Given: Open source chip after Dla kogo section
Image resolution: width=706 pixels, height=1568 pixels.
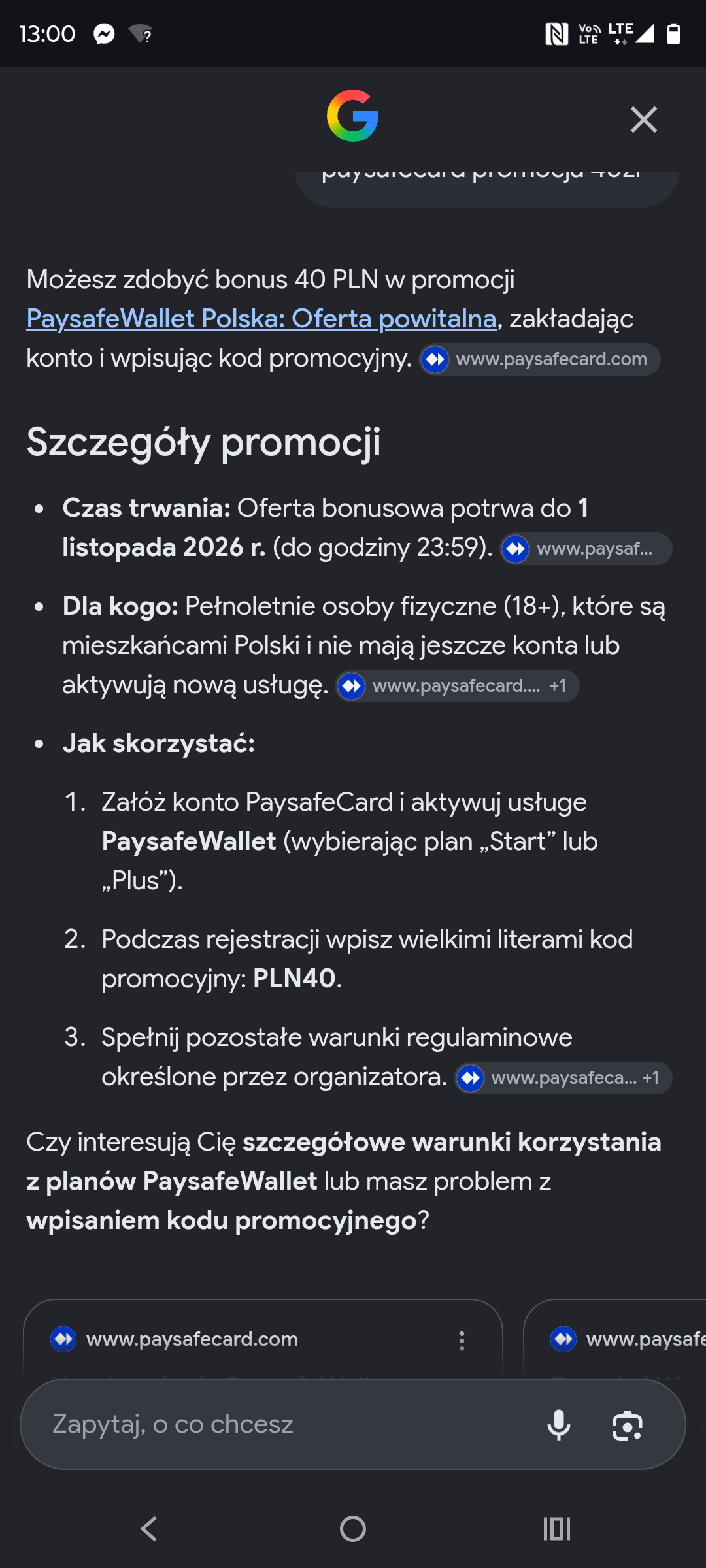Looking at the screenshot, I should 458,686.
